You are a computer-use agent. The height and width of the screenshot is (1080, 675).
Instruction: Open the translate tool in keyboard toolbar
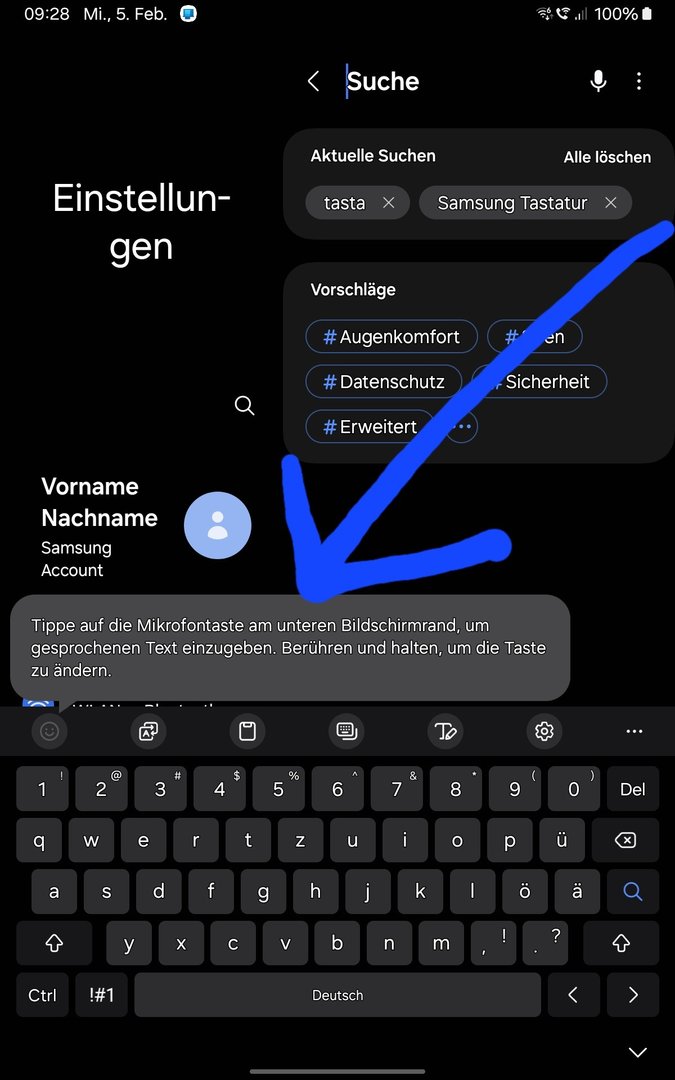click(147, 732)
